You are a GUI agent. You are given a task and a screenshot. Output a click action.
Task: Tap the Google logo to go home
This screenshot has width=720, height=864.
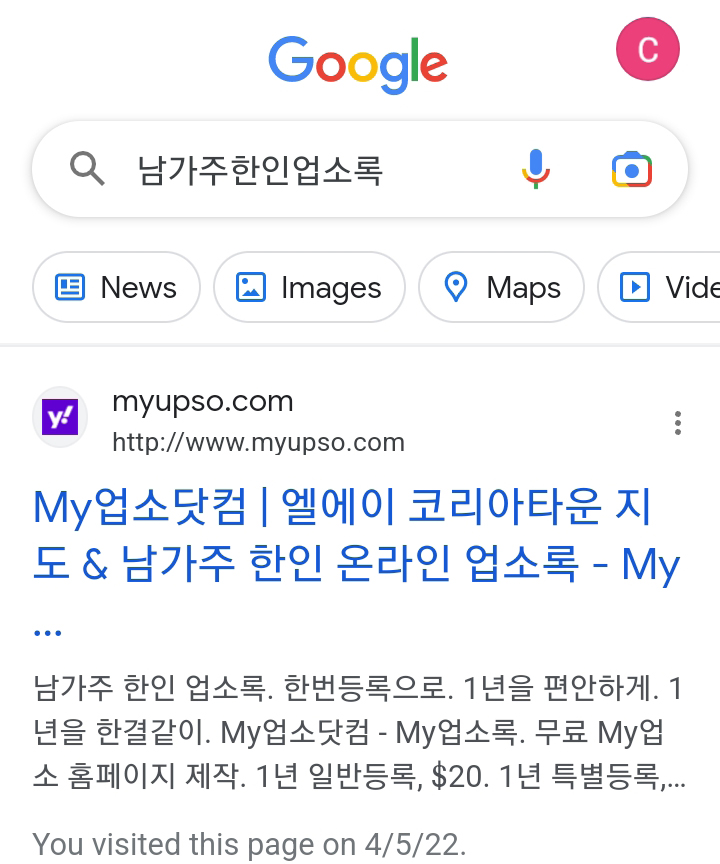(358, 62)
